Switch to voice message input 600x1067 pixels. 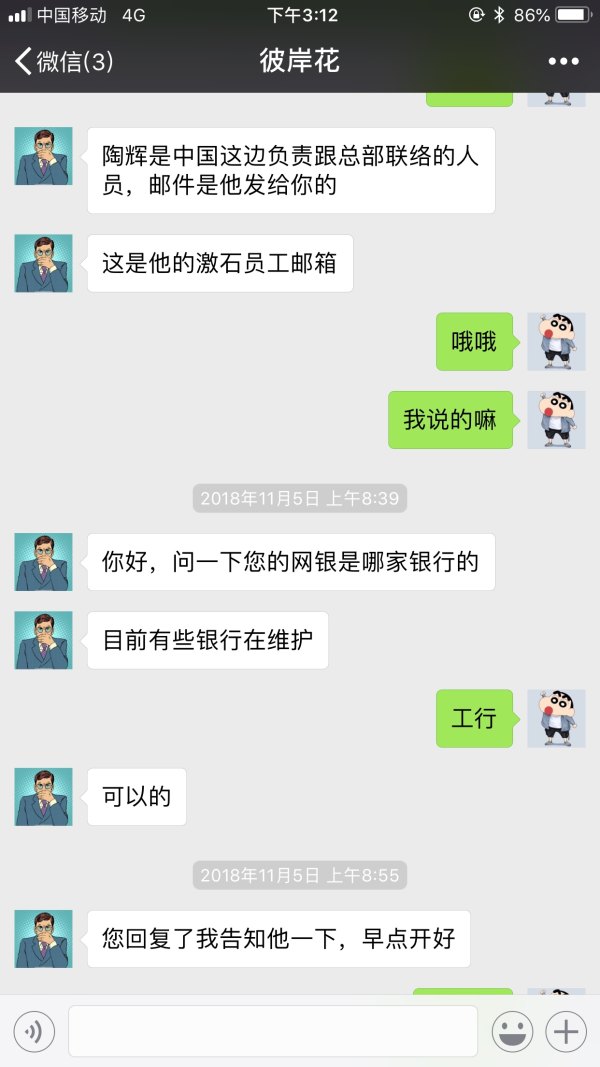coord(33,1031)
